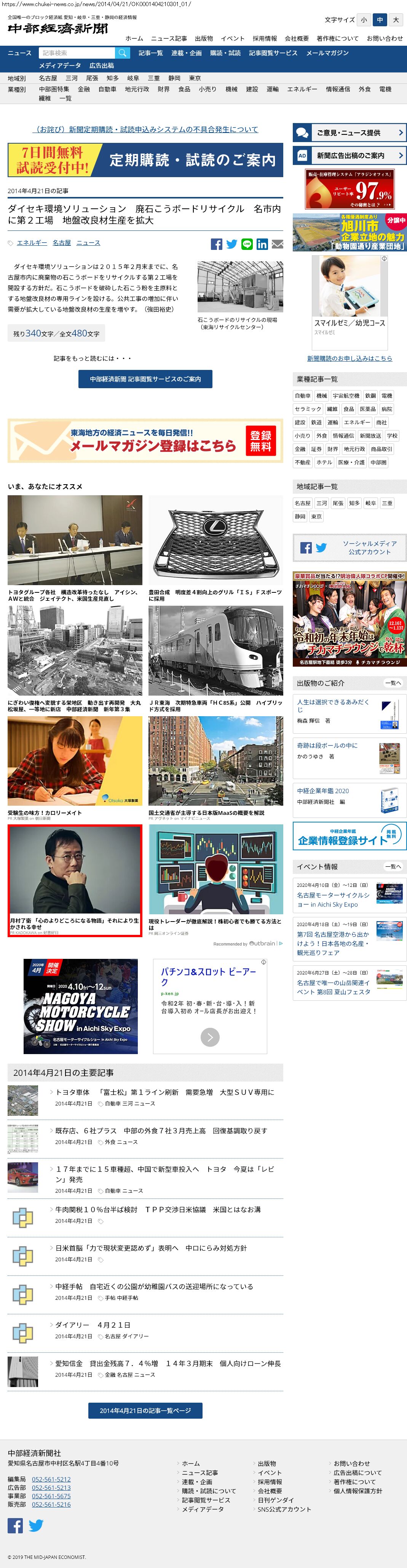This screenshot has height=1568, width=407.
Task: Open the 定期購読・試読のご案内 banner
Action: click(x=145, y=160)
